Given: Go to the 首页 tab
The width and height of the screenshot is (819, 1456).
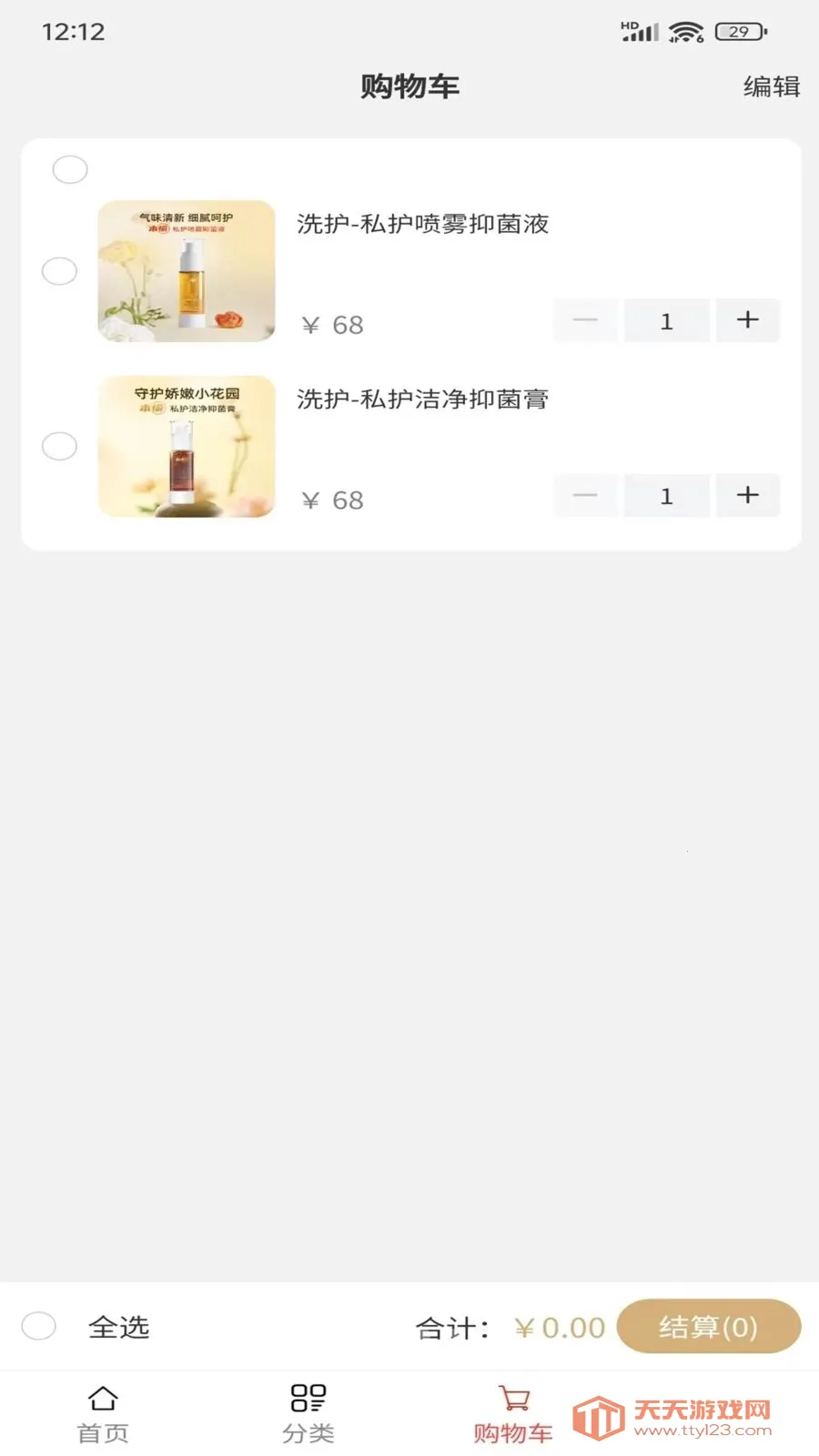Looking at the screenshot, I should click(x=103, y=1415).
